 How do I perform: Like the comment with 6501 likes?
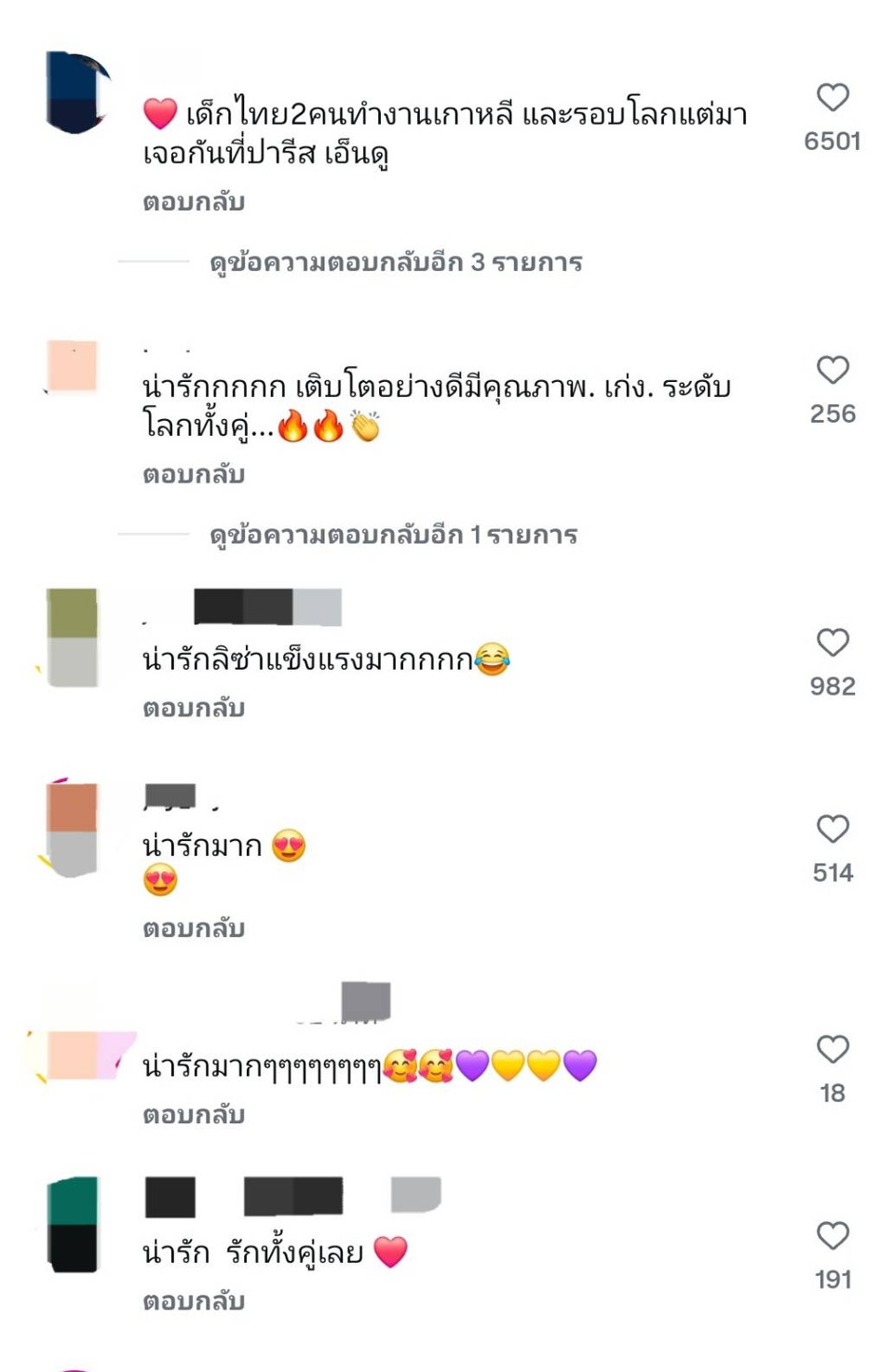833,98
